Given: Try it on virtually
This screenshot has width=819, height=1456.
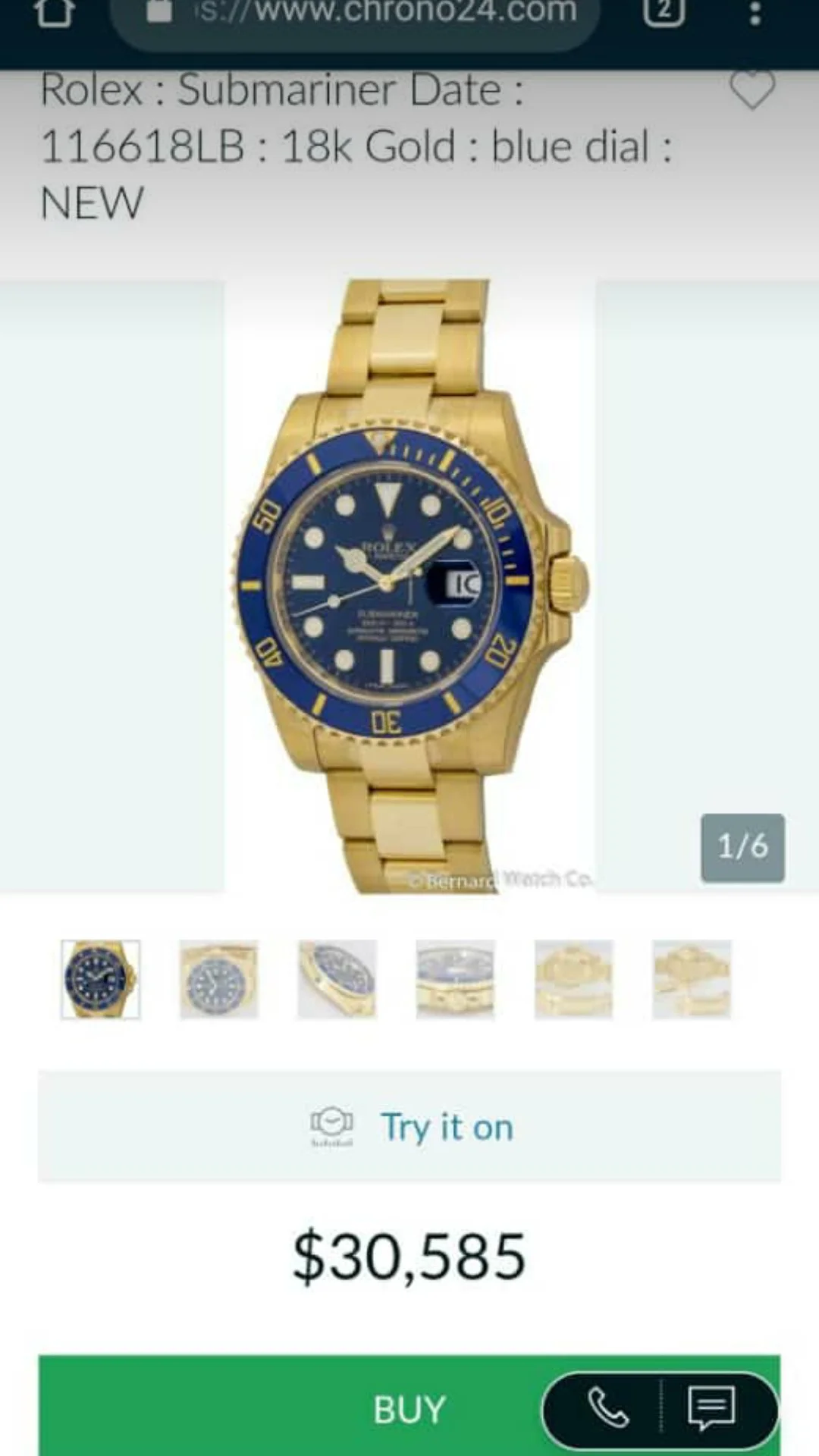Looking at the screenshot, I should [x=409, y=1127].
